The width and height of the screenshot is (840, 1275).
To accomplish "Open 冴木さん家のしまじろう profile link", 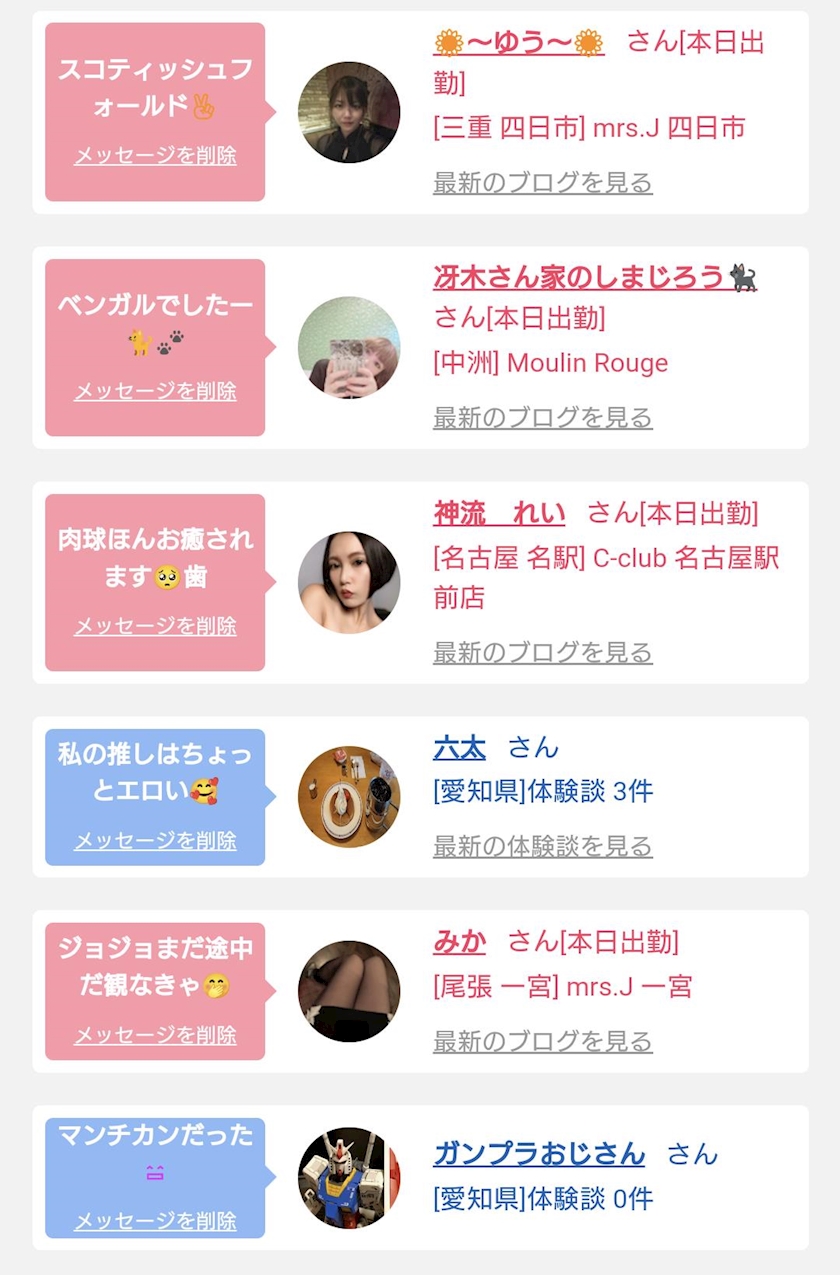I will click(x=595, y=277).
